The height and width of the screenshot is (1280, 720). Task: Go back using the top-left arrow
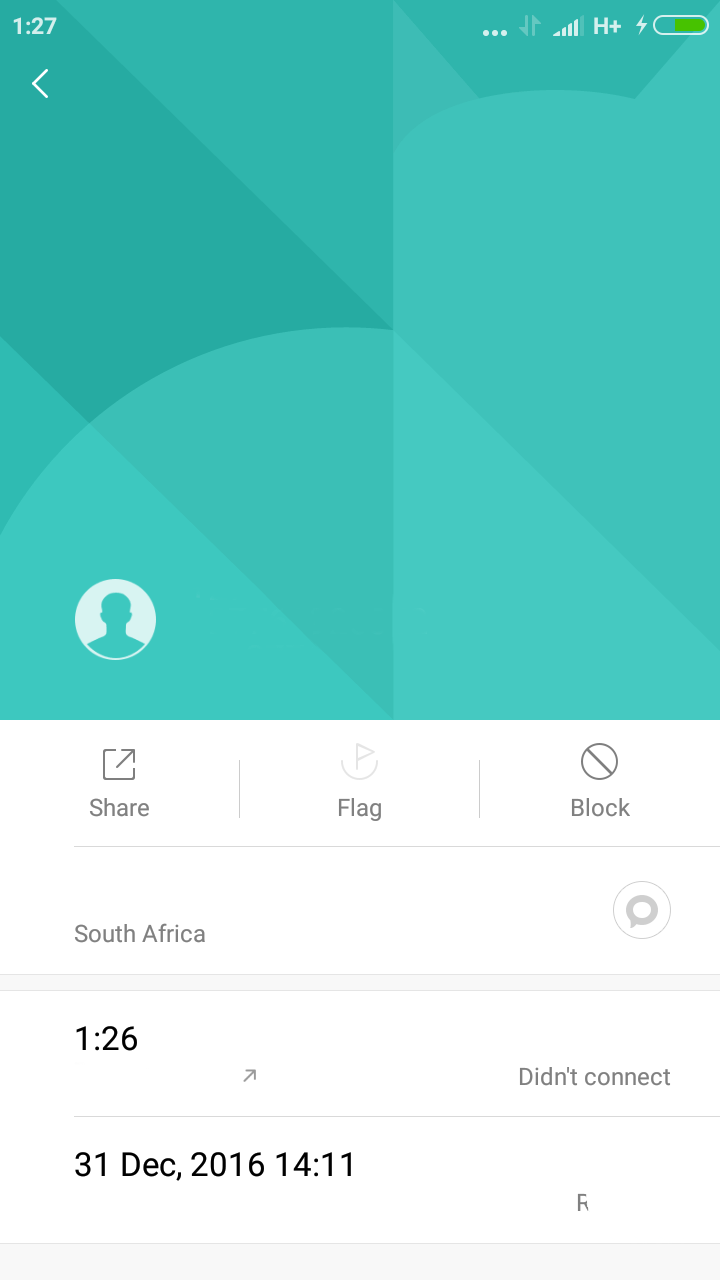pos(40,84)
